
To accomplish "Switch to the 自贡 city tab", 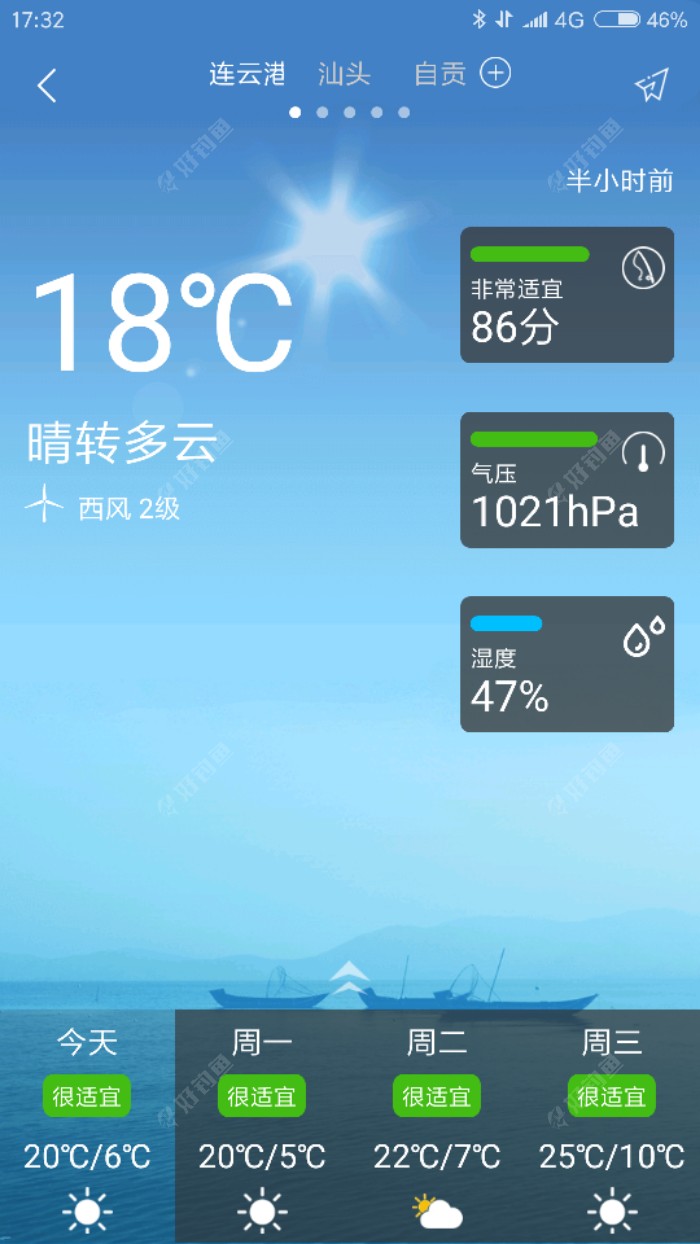I will point(440,74).
